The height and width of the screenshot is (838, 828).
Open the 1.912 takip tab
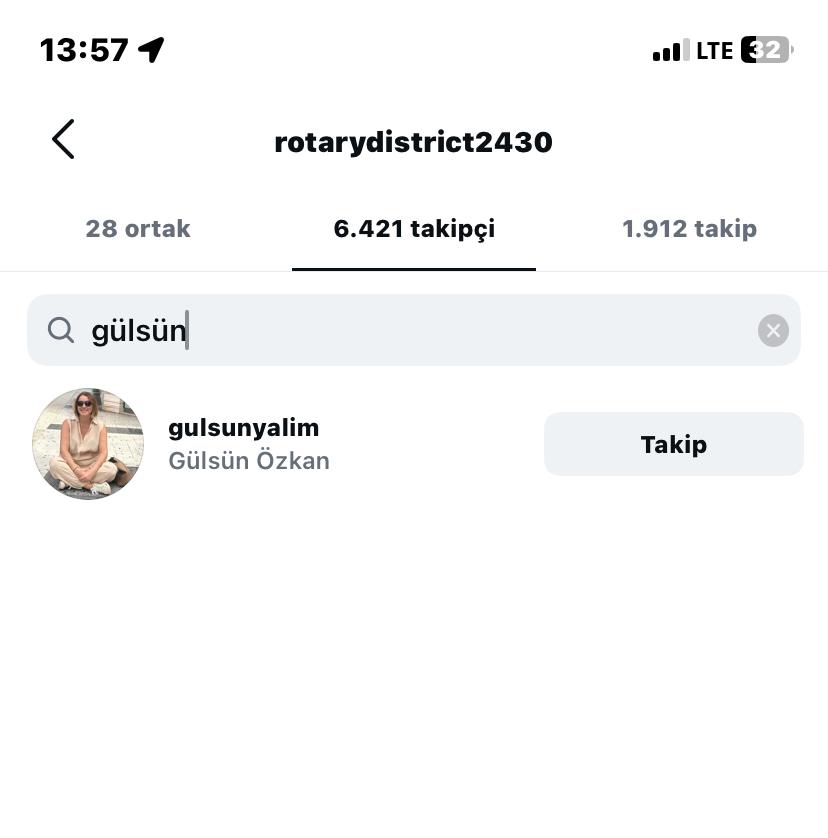coord(689,229)
